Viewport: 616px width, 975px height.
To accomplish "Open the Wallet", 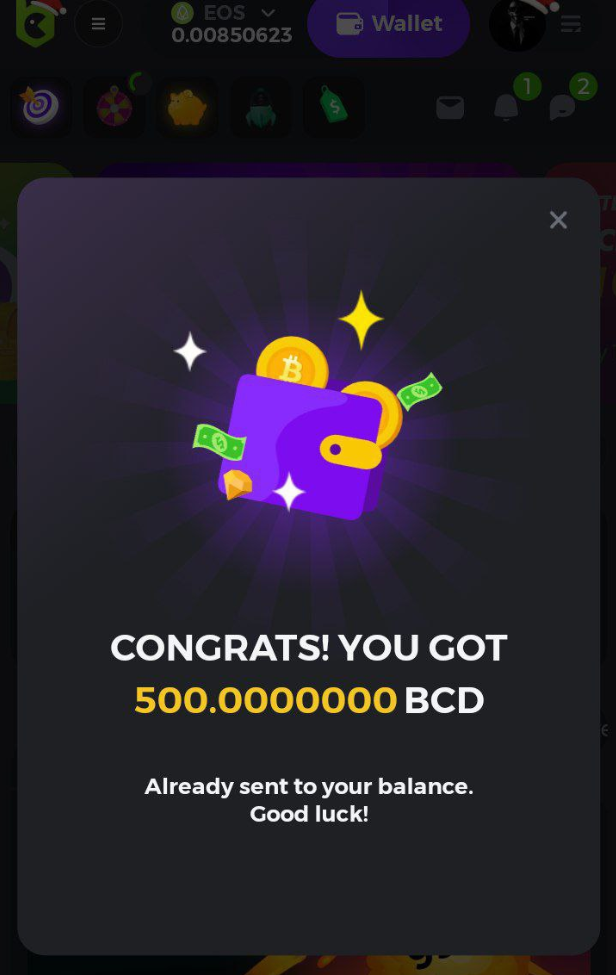I will [x=389, y=24].
